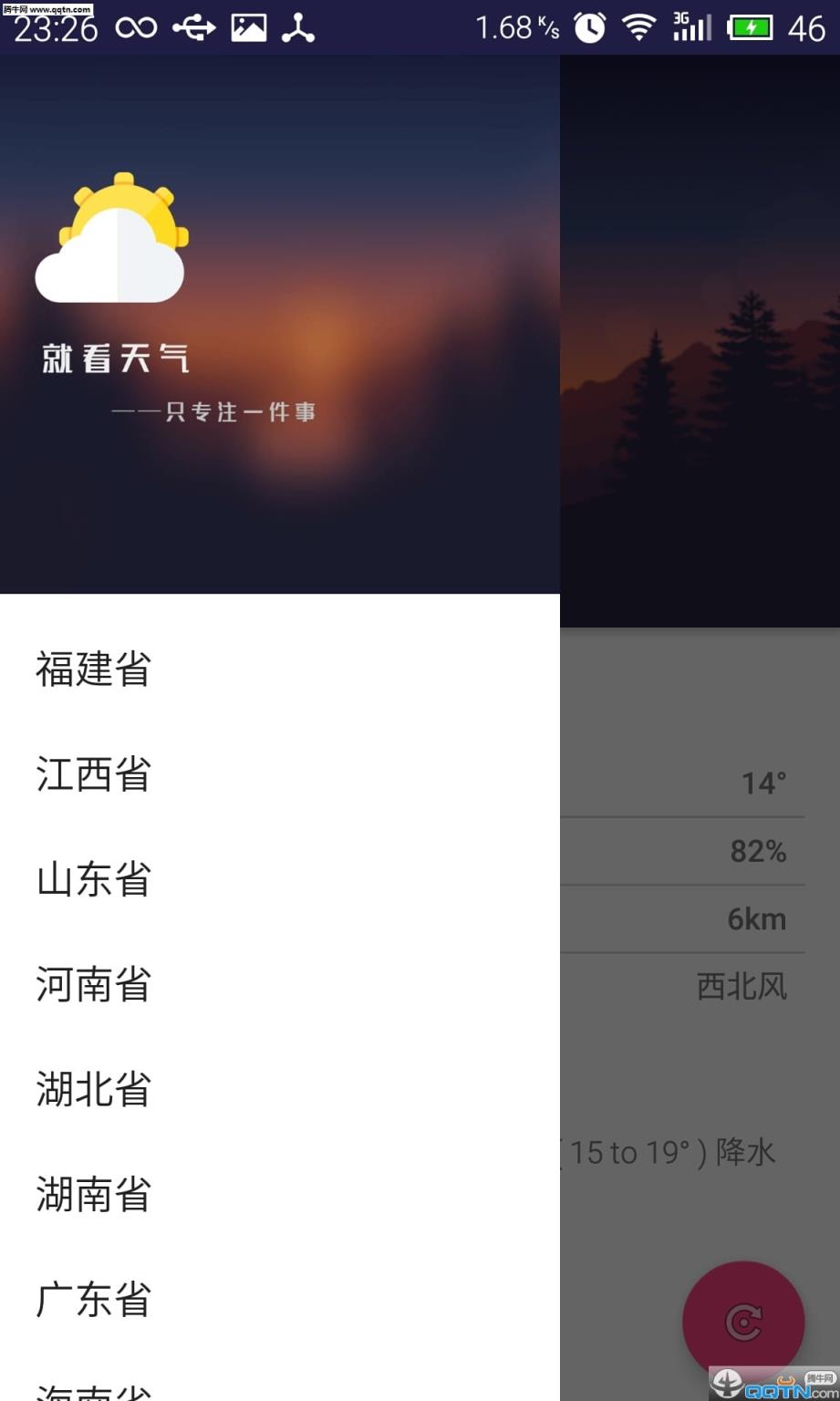840x1401 pixels.
Task: Tap the USB connection status icon
Action: click(x=194, y=27)
